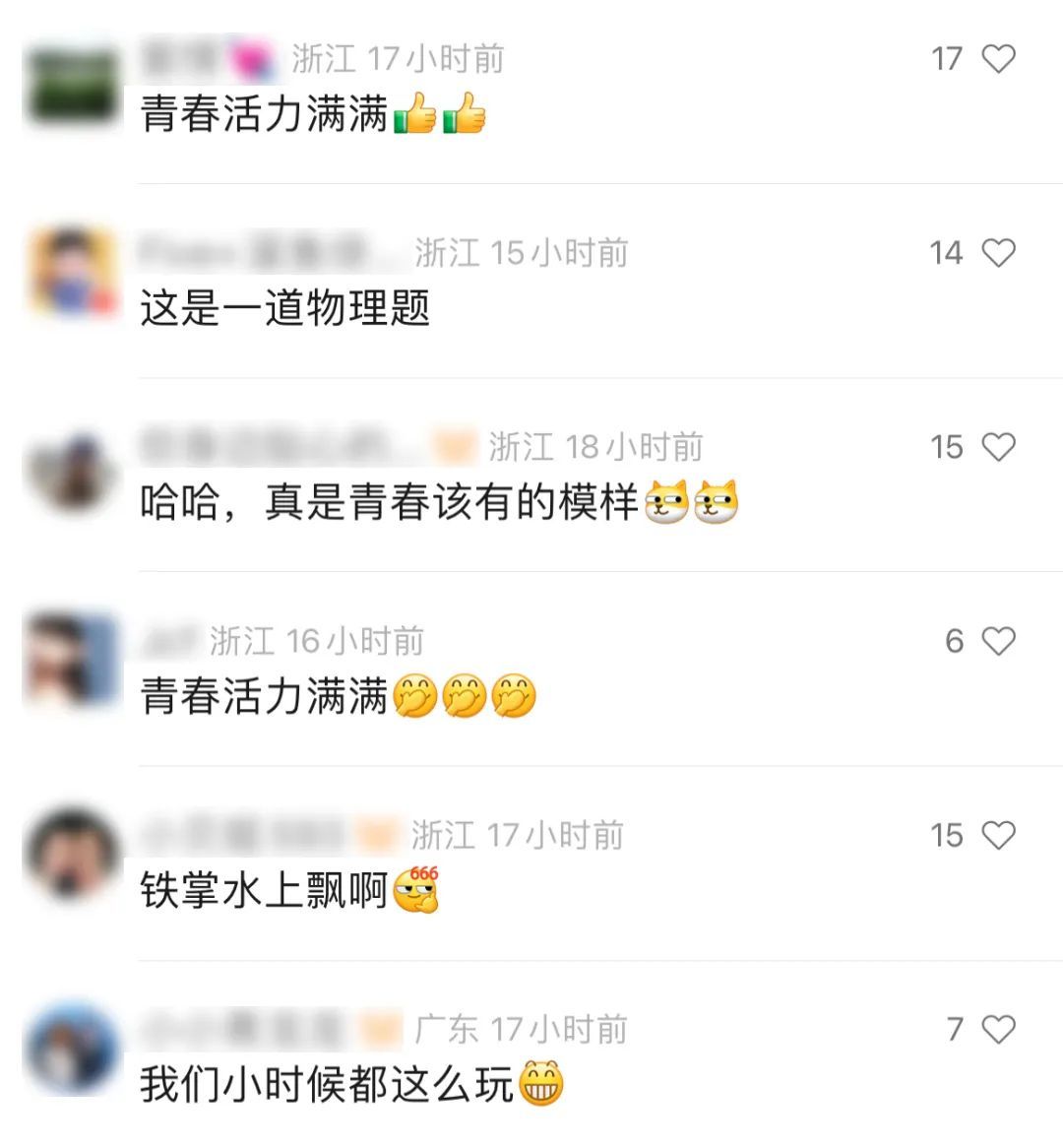Like the comment "哈哈,真是青春该有的模样"

click(x=998, y=447)
